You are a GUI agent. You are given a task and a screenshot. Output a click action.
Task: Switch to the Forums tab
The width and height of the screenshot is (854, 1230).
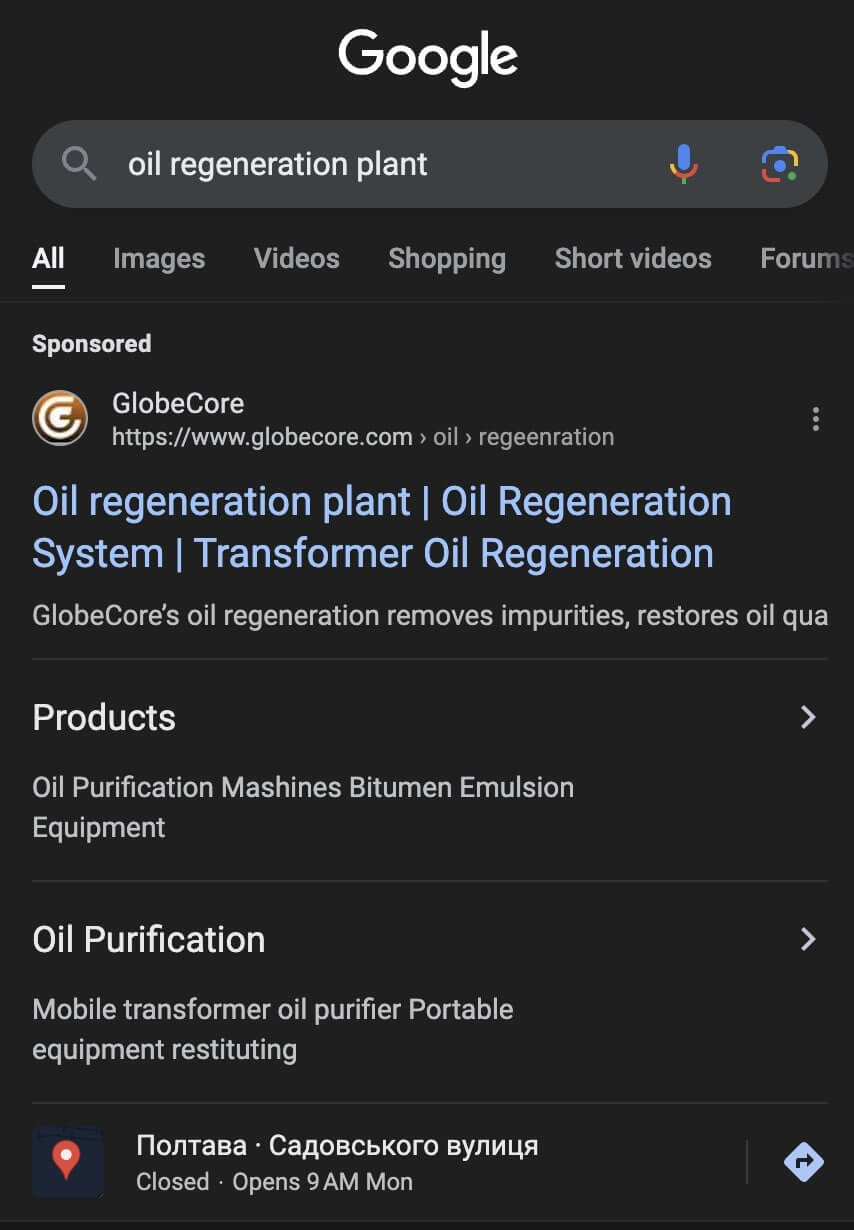click(805, 258)
